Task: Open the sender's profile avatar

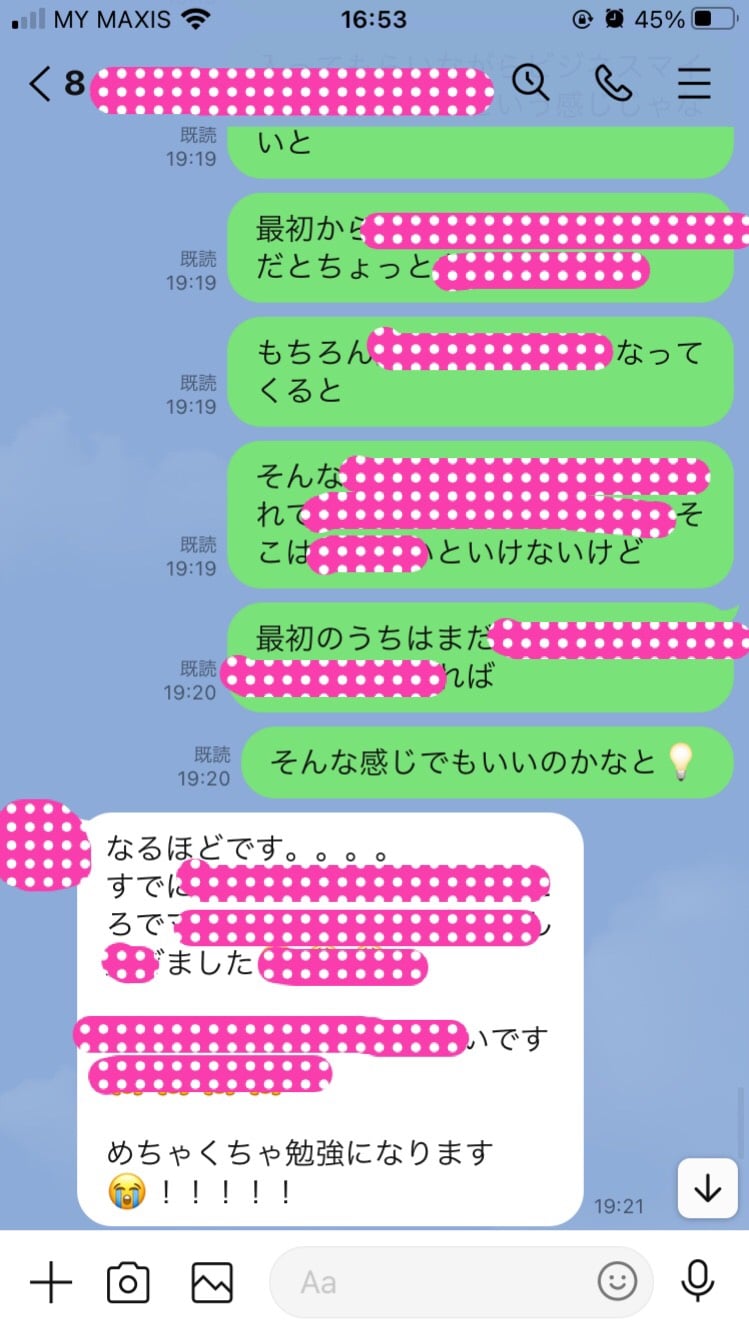Action: click(42, 845)
